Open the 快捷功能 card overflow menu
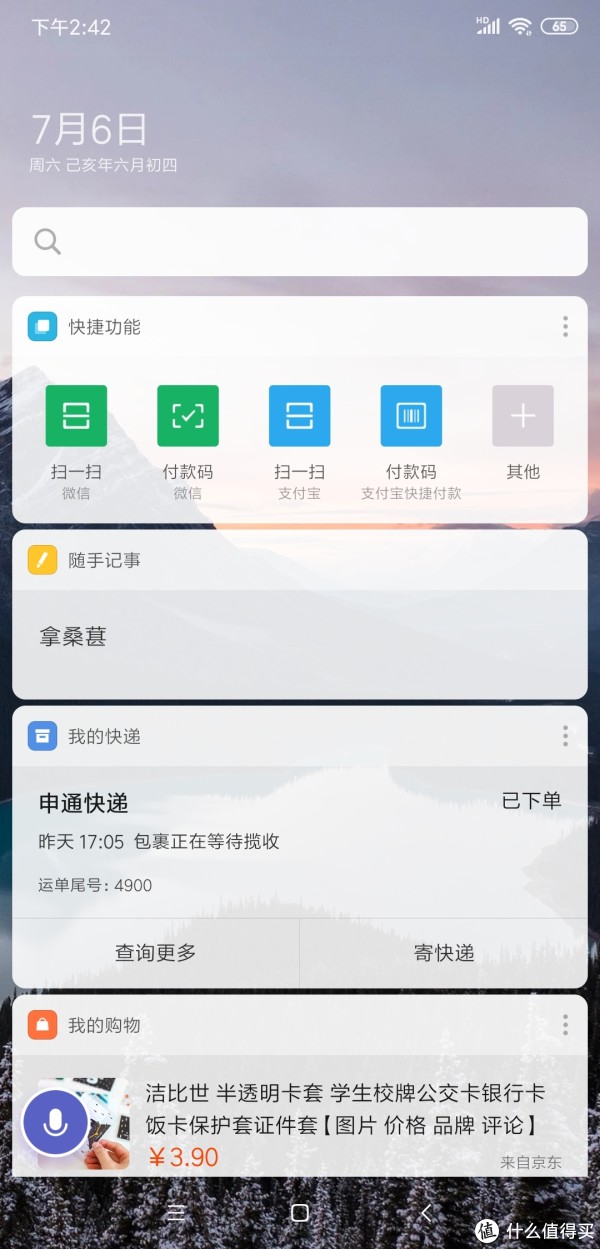The height and width of the screenshot is (1249, 600). click(x=565, y=327)
